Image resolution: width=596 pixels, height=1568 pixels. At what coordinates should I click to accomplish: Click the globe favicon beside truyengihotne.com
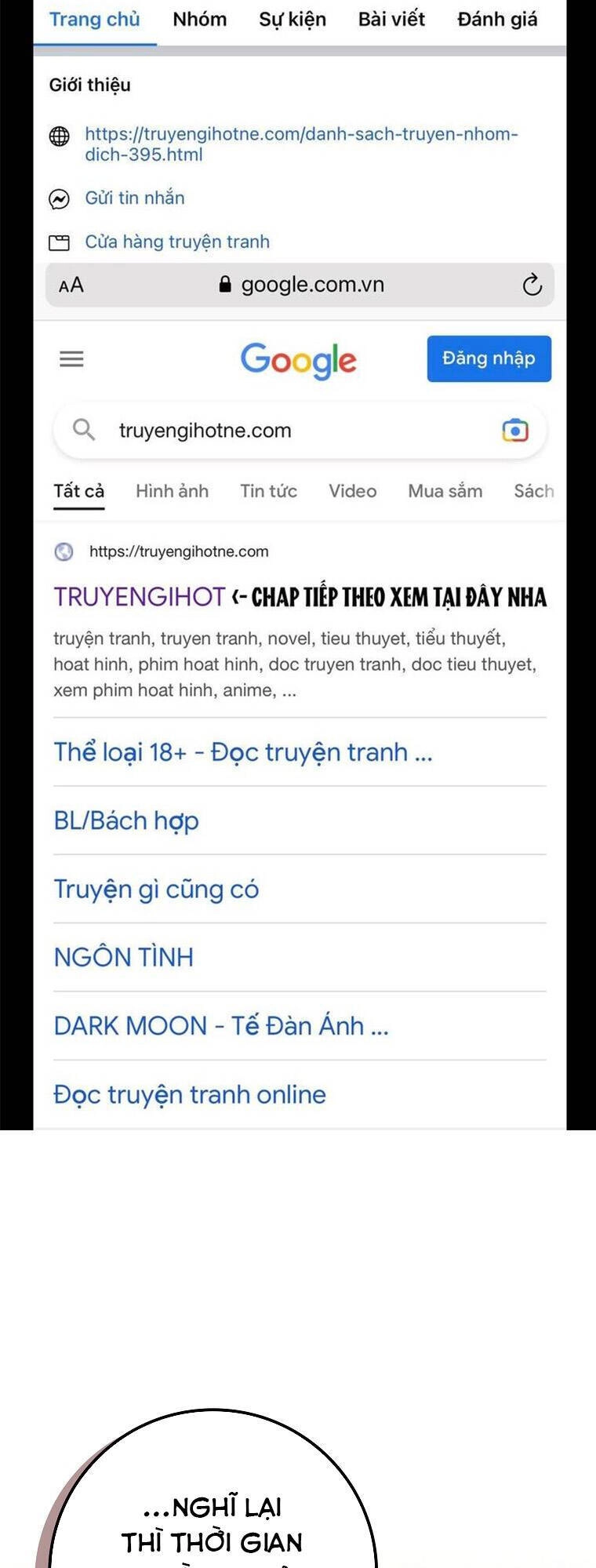(65, 551)
